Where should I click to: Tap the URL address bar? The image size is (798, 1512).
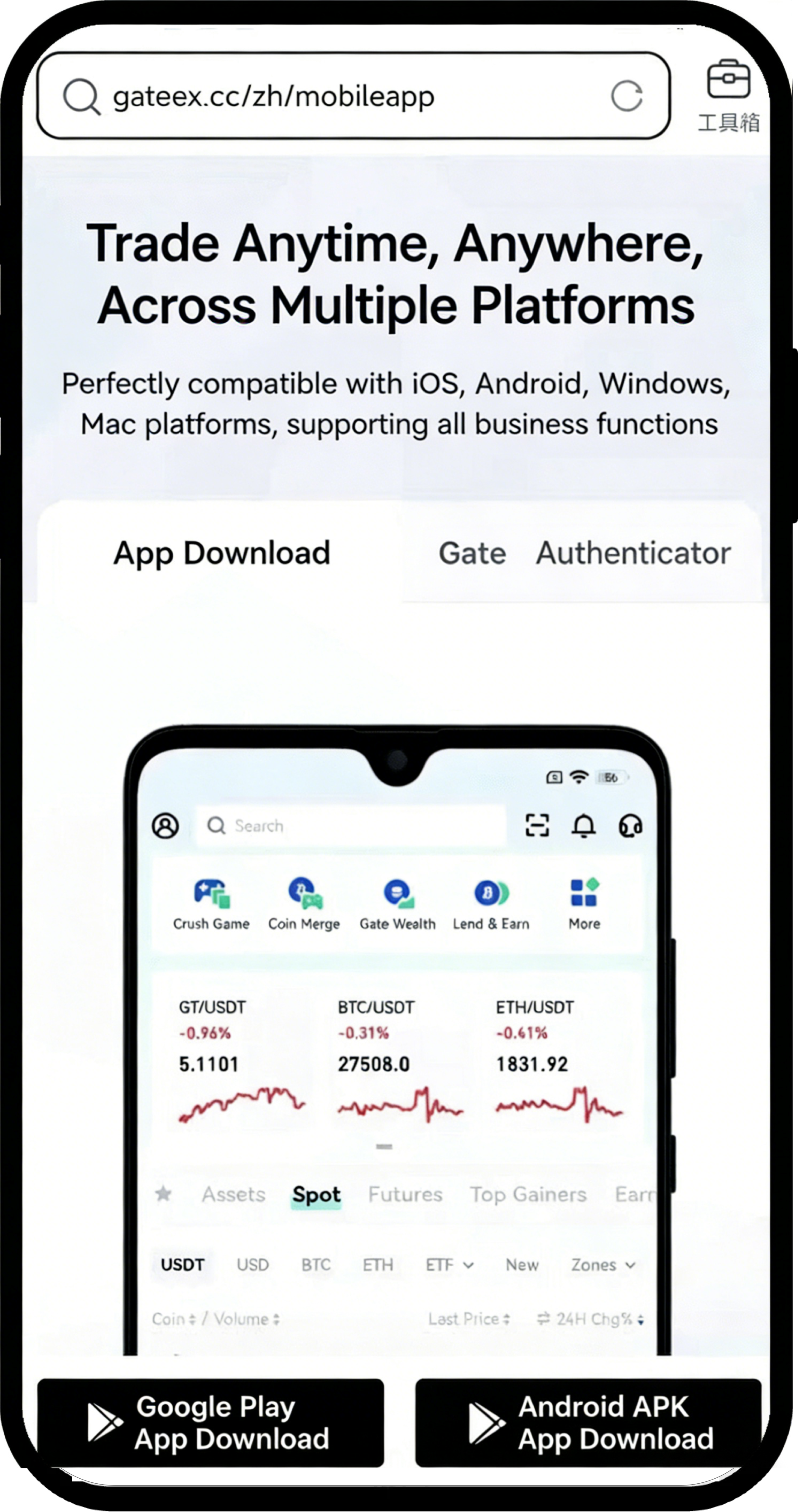tap(340, 96)
